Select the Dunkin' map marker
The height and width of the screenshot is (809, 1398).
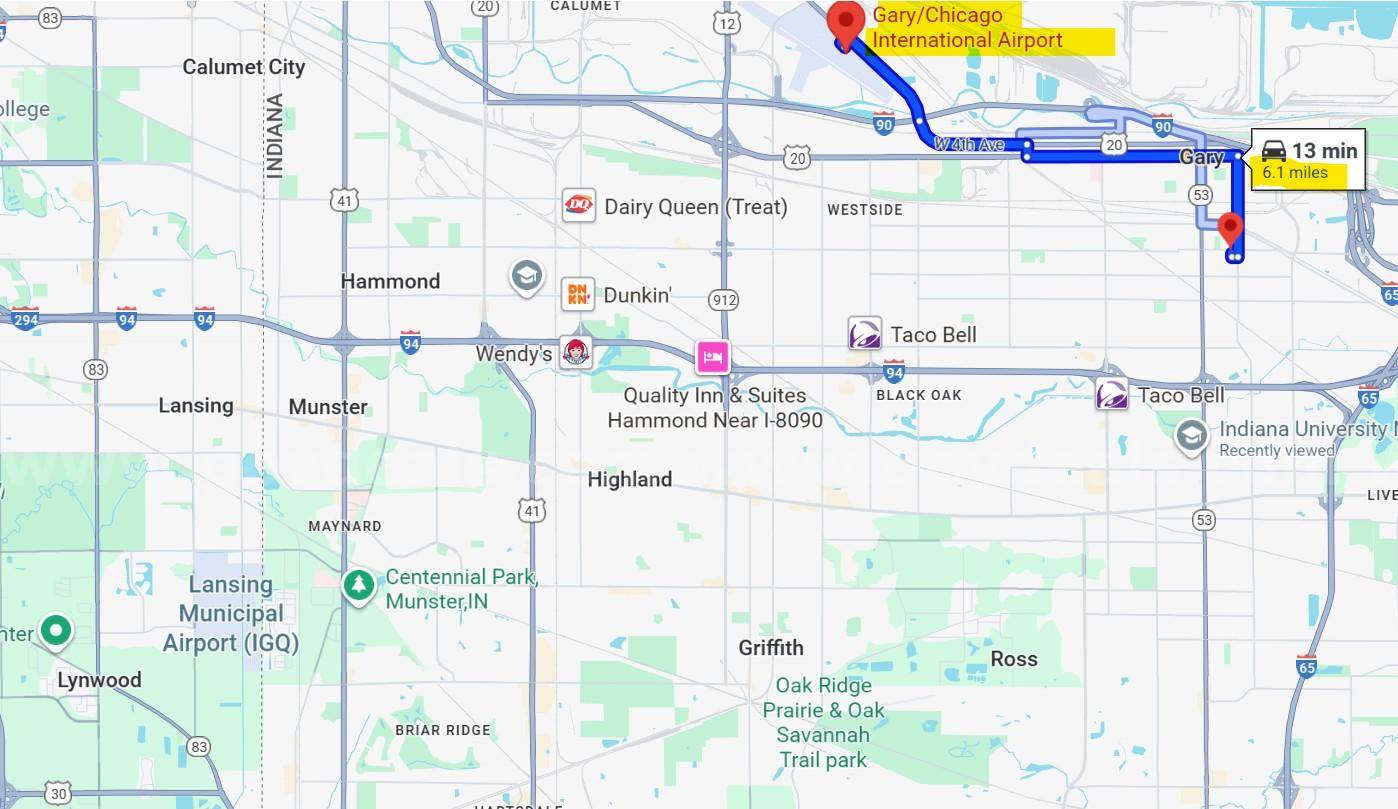(x=578, y=294)
